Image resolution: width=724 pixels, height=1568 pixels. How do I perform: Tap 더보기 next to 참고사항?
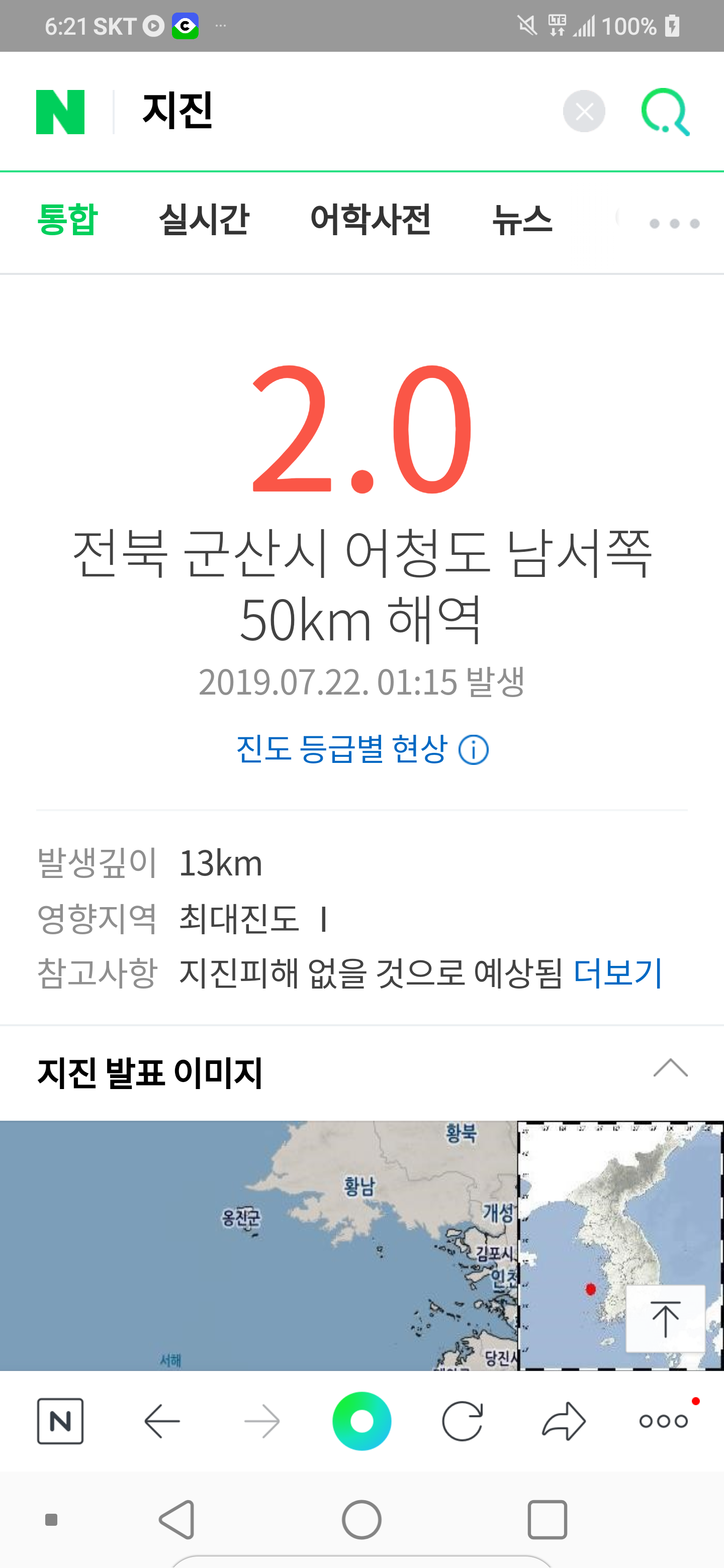[x=617, y=972]
